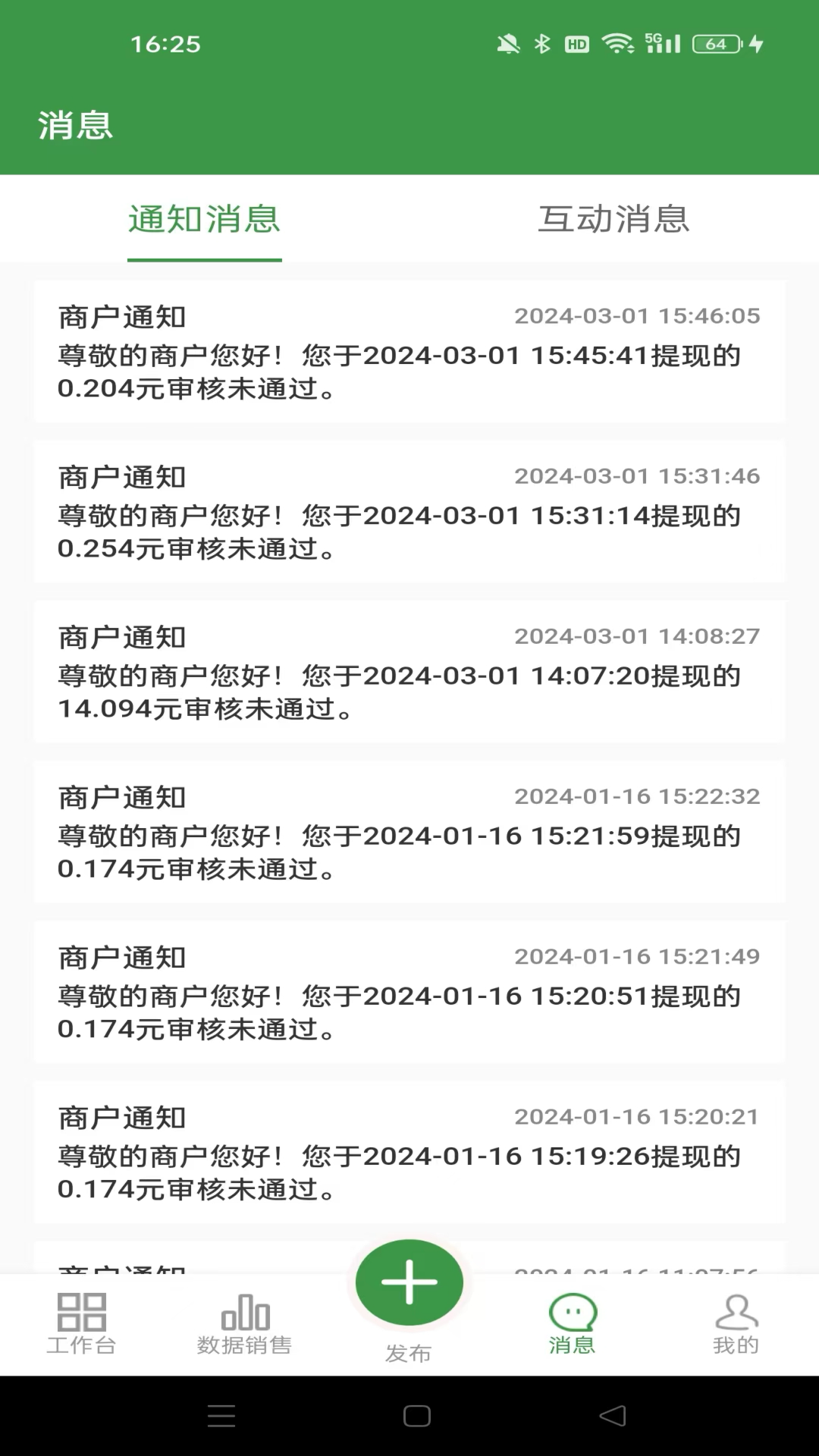Image resolution: width=819 pixels, height=1456 pixels.
Task: Tap the message dated 2024-01-16 15:22:32
Action: pyautogui.click(x=409, y=832)
